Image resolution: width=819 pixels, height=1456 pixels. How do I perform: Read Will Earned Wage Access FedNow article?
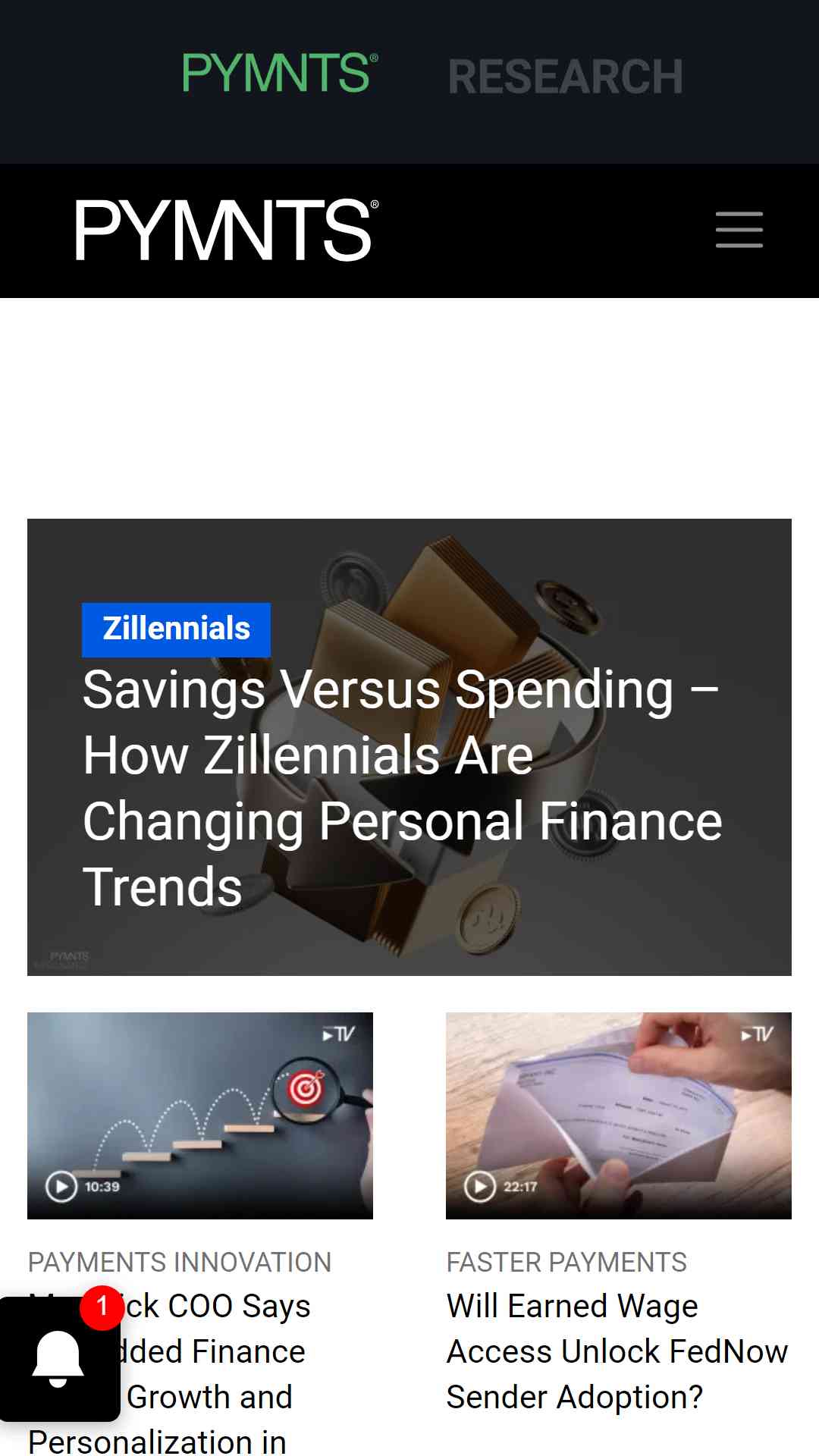[617, 1351]
